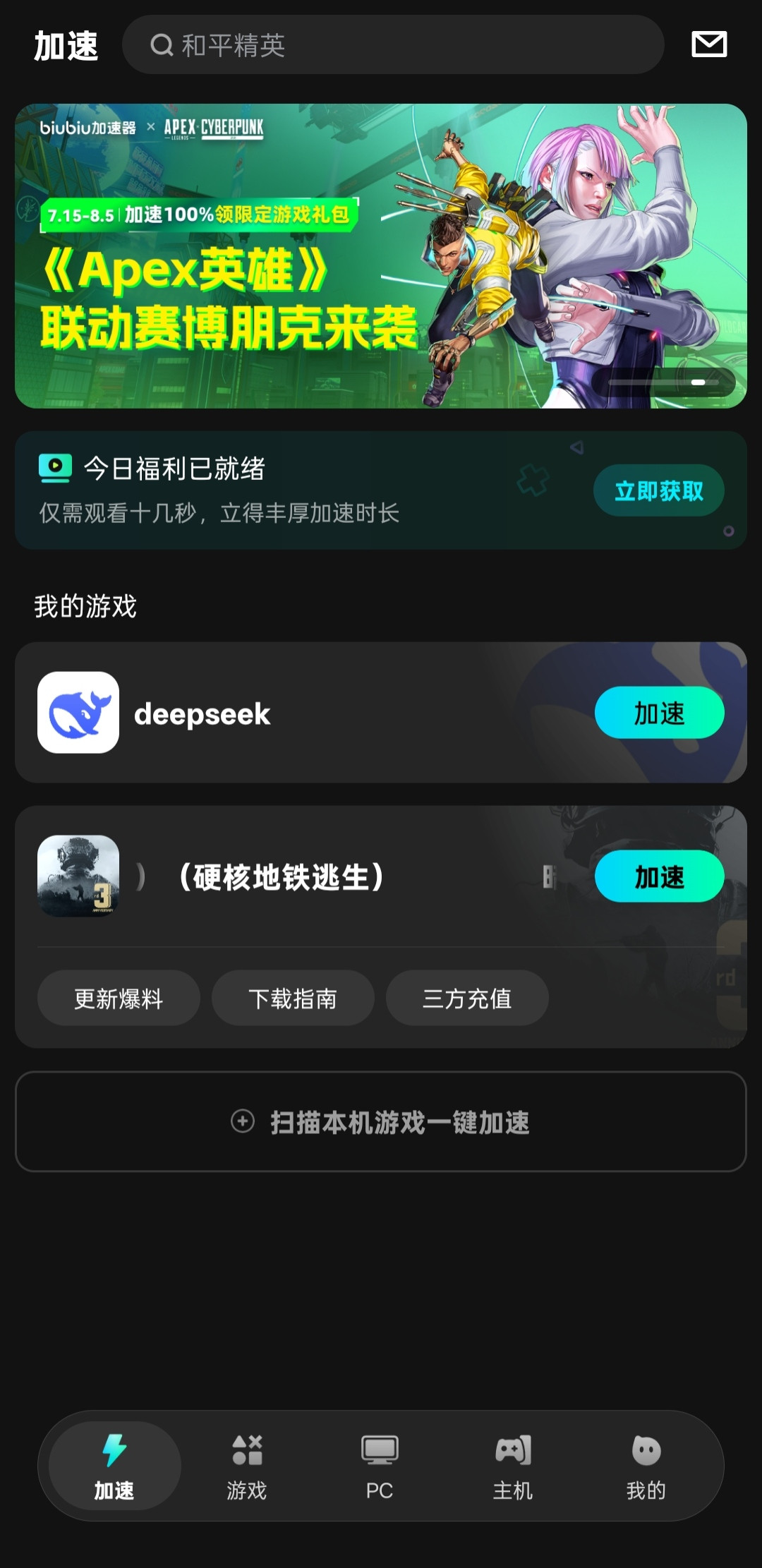762x1568 pixels.
Task: Tap 扫描本机游戏一键加速
Action: [x=381, y=1121]
